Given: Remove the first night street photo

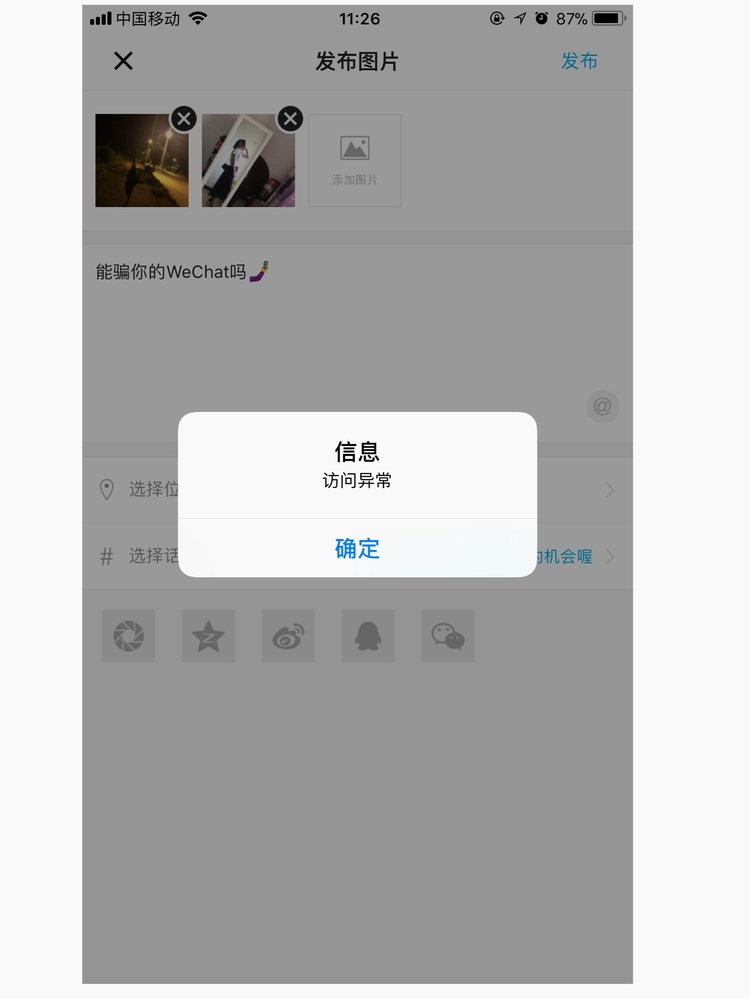Looking at the screenshot, I should coord(183,119).
